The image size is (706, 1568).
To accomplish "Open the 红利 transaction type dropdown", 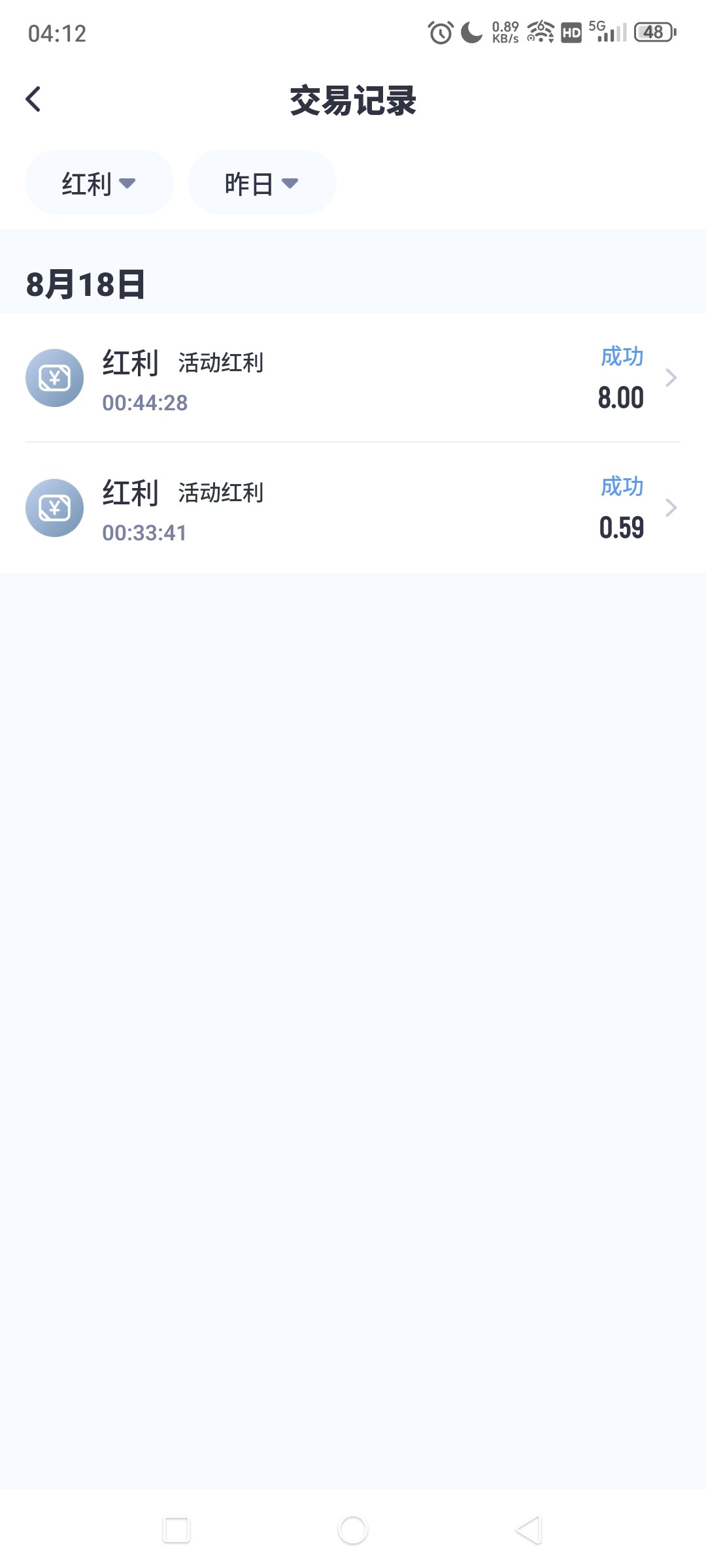I will tap(99, 183).
